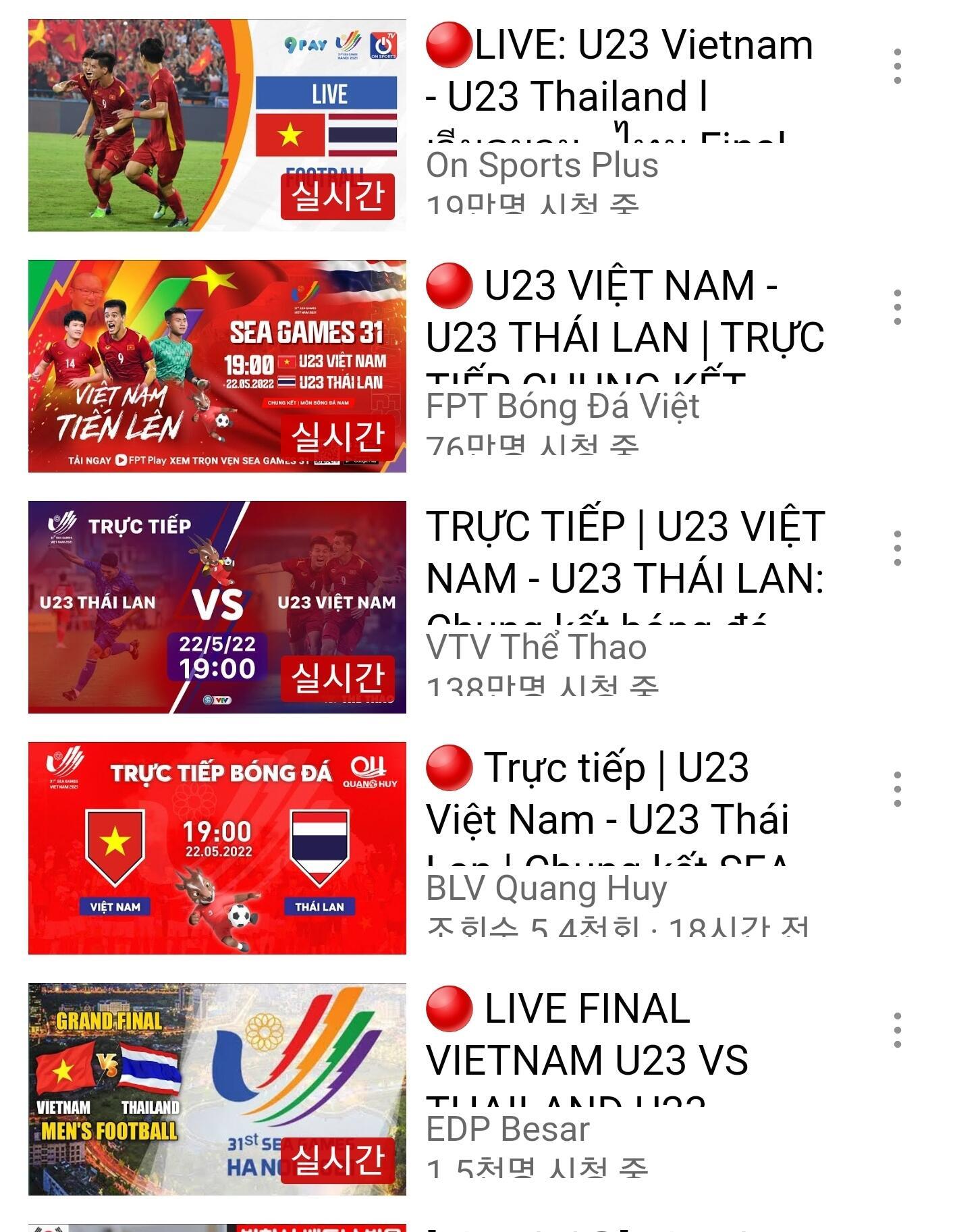Watch the EDP Besar live final stream
Screen dimensions: 953x1232
[217, 1089]
